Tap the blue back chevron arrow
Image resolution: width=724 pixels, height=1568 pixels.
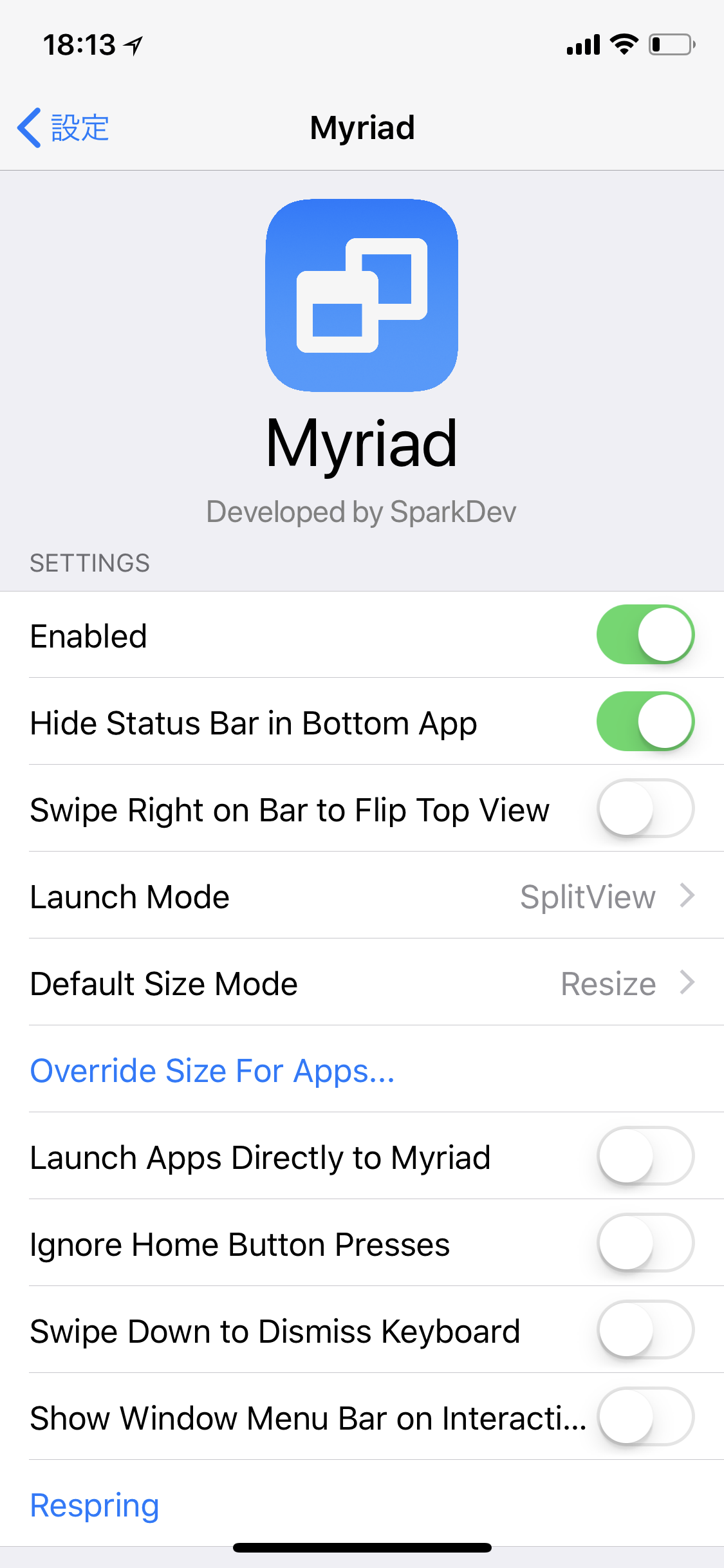click(x=30, y=128)
